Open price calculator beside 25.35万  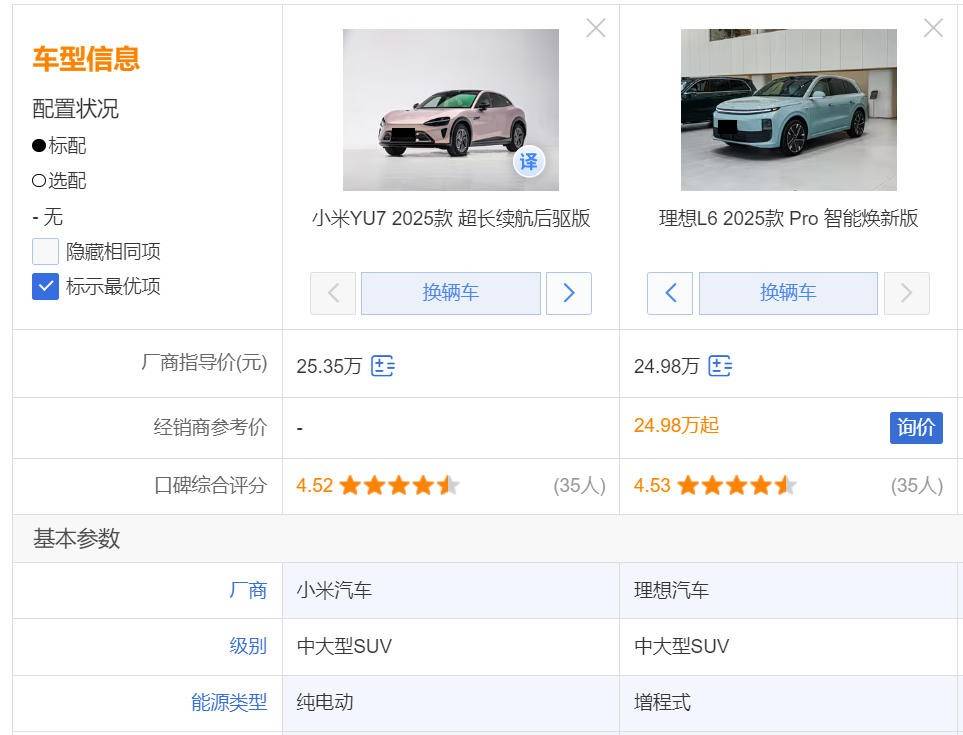coord(383,366)
